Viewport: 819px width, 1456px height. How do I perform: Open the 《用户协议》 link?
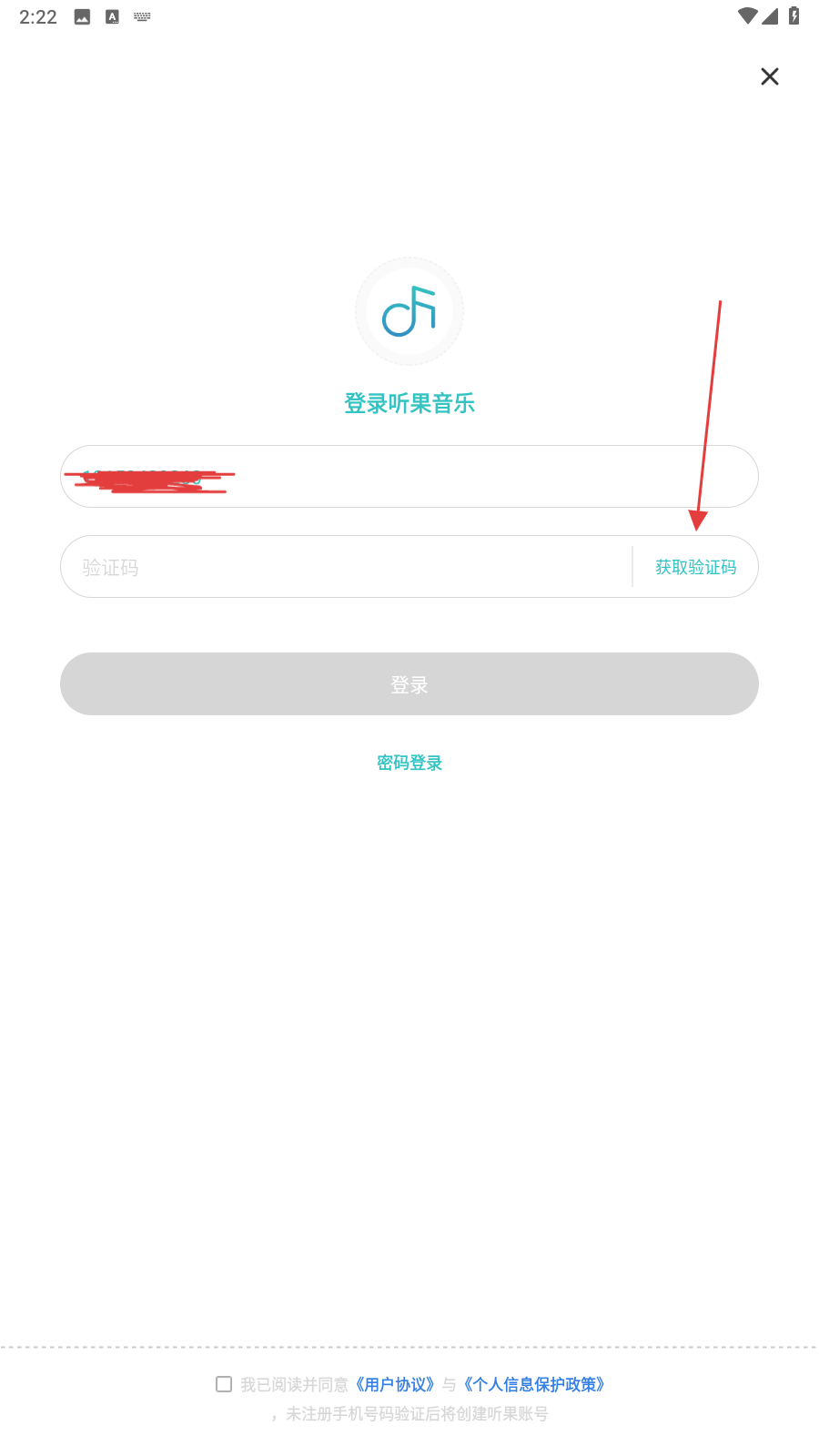pos(395,1384)
